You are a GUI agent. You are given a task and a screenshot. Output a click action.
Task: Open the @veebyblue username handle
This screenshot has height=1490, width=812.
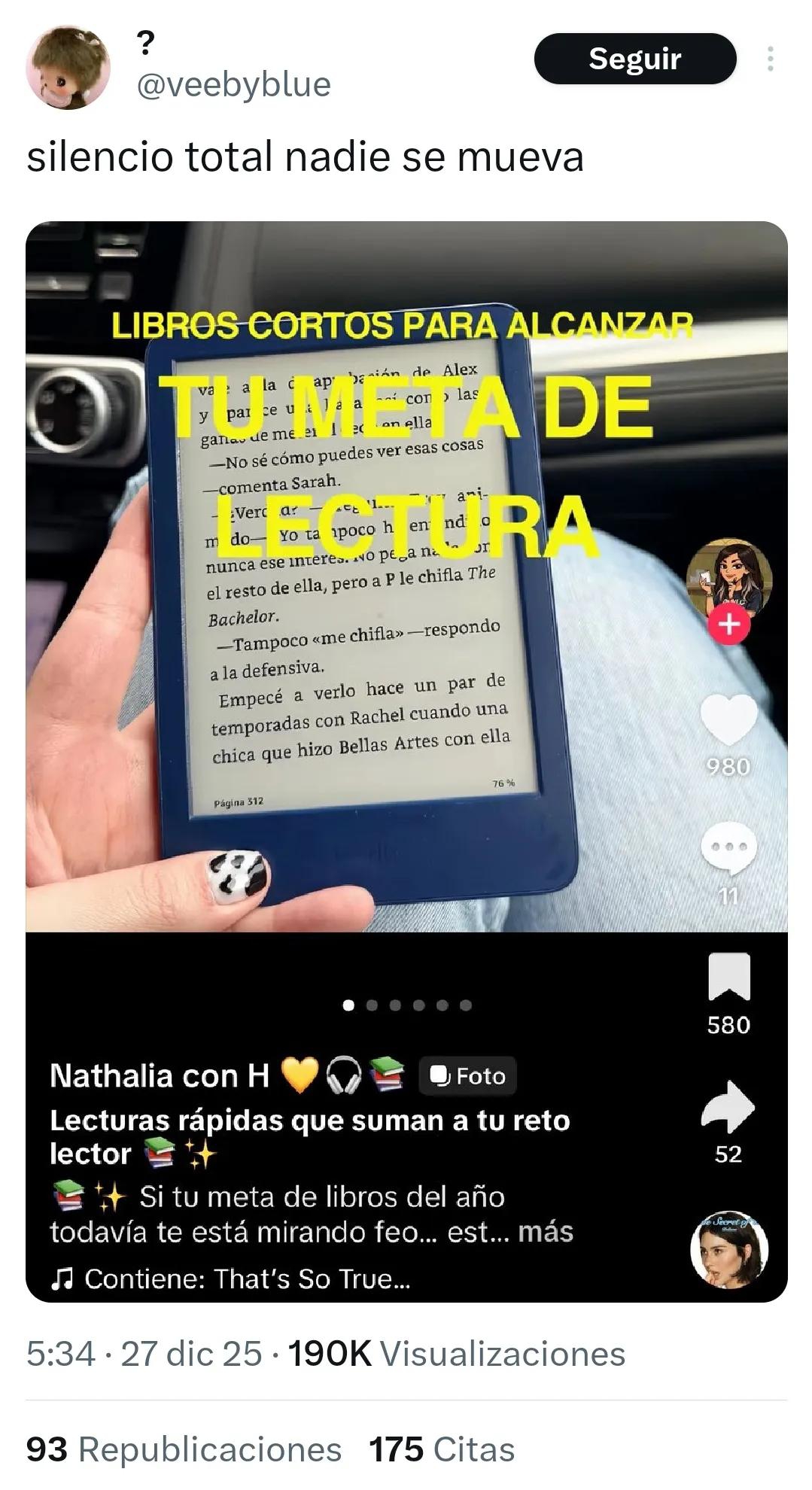pos(233,84)
